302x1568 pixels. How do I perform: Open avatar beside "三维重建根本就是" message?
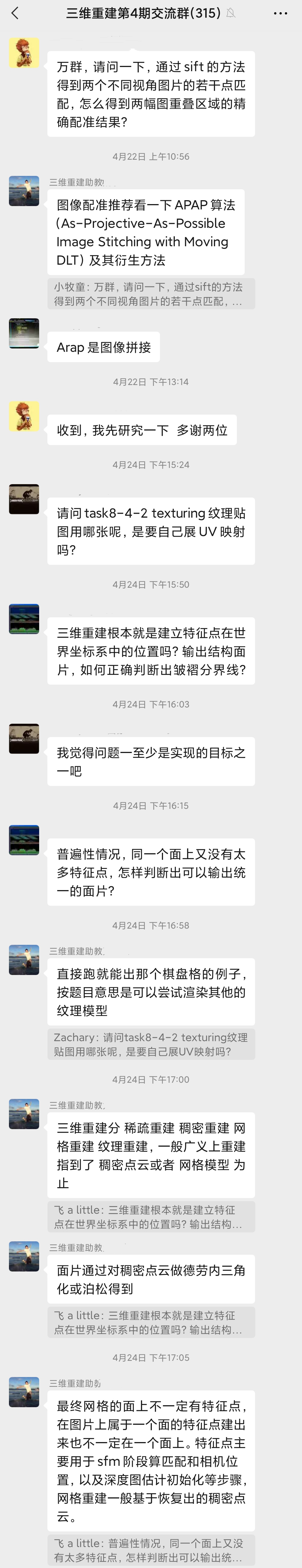(24, 619)
